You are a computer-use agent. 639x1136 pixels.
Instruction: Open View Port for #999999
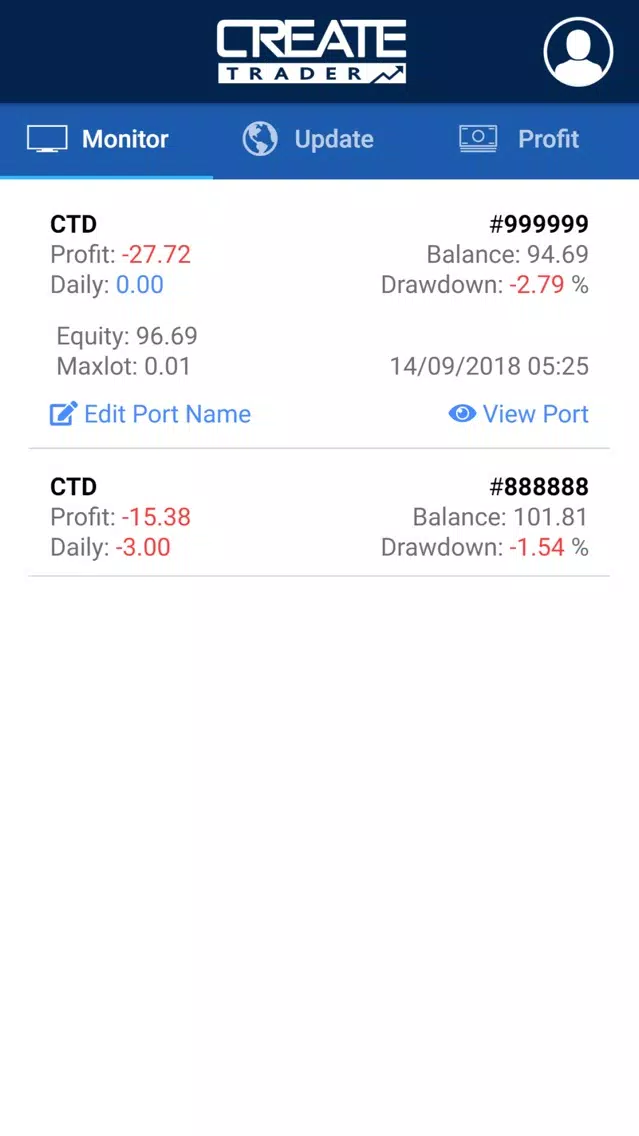point(518,414)
